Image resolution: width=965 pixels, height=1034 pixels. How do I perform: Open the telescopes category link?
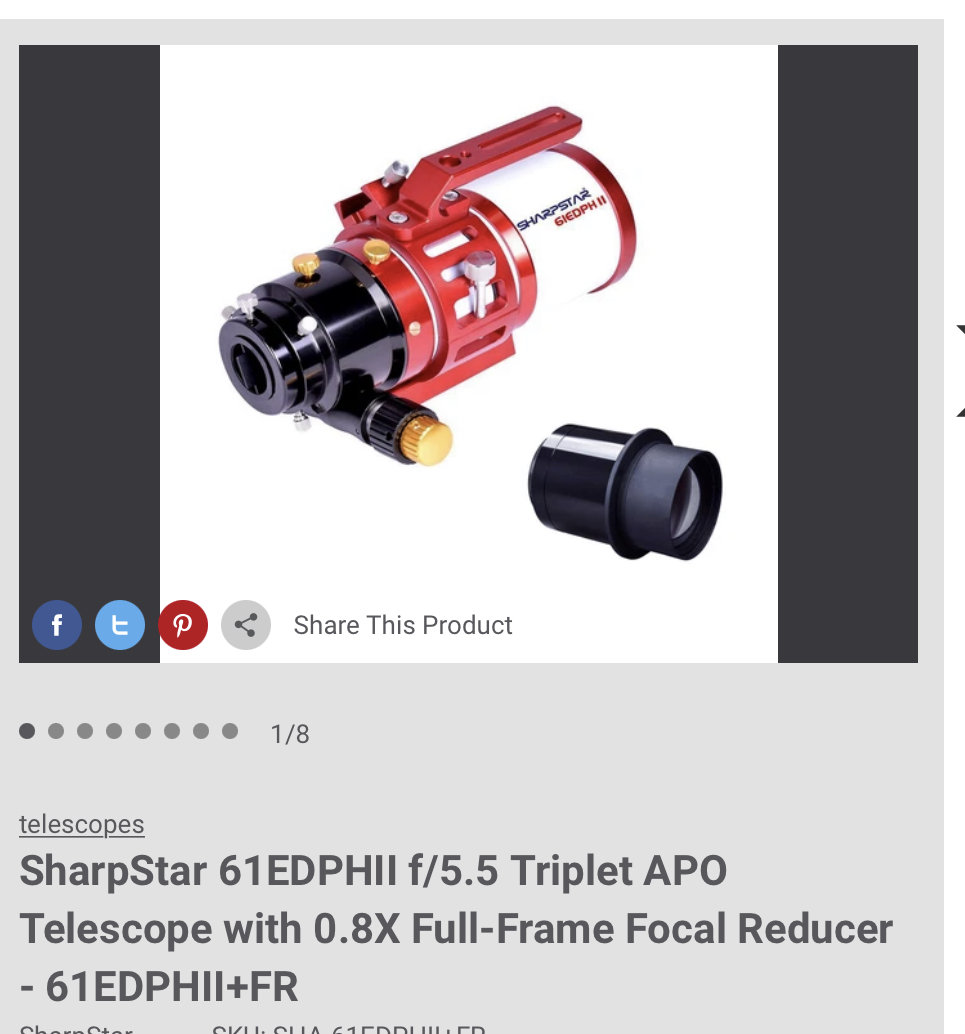82,825
